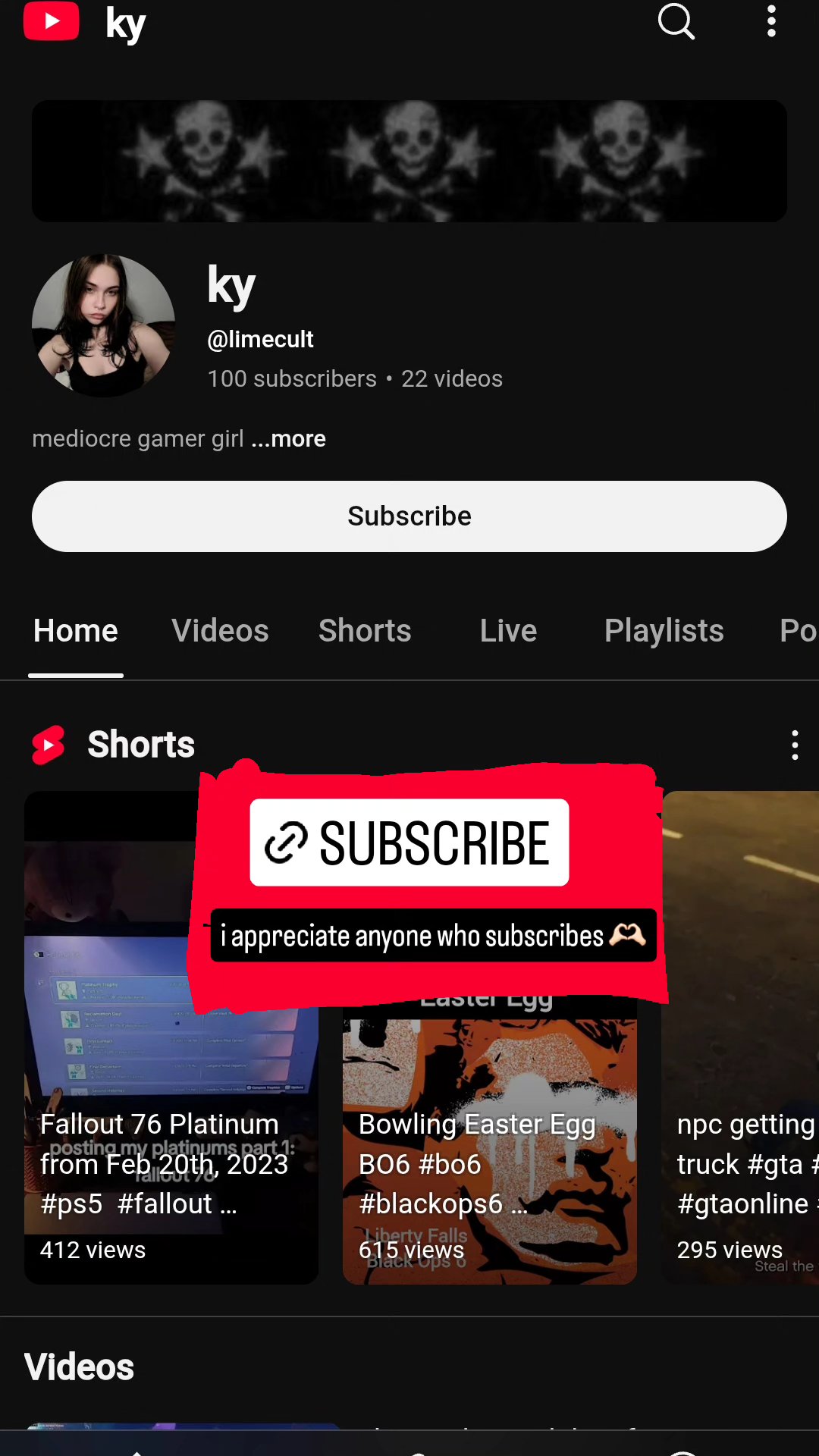Go to the Live tab
Screen dimensions: 819x1456
[508, 631]
